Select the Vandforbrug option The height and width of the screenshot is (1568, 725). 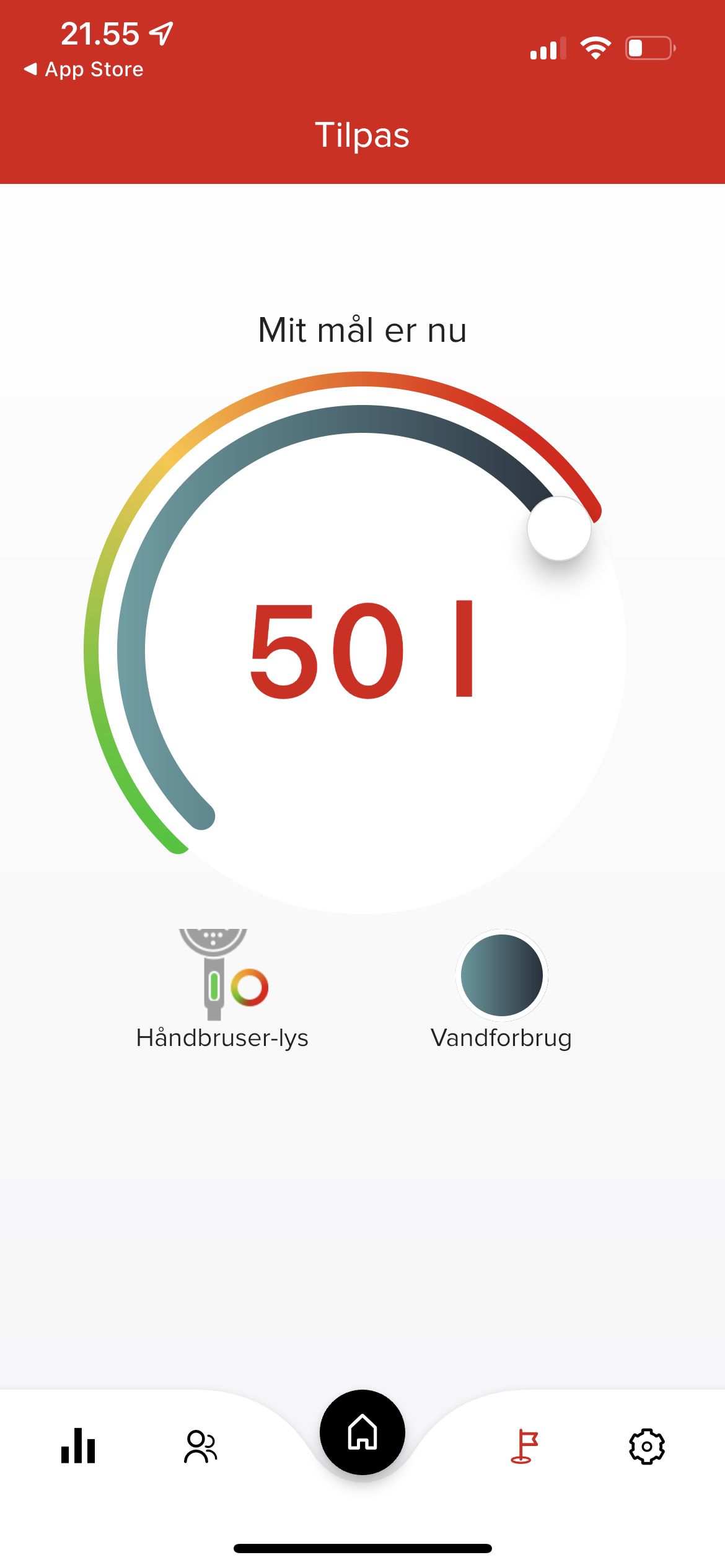click(x=501, y=990)
